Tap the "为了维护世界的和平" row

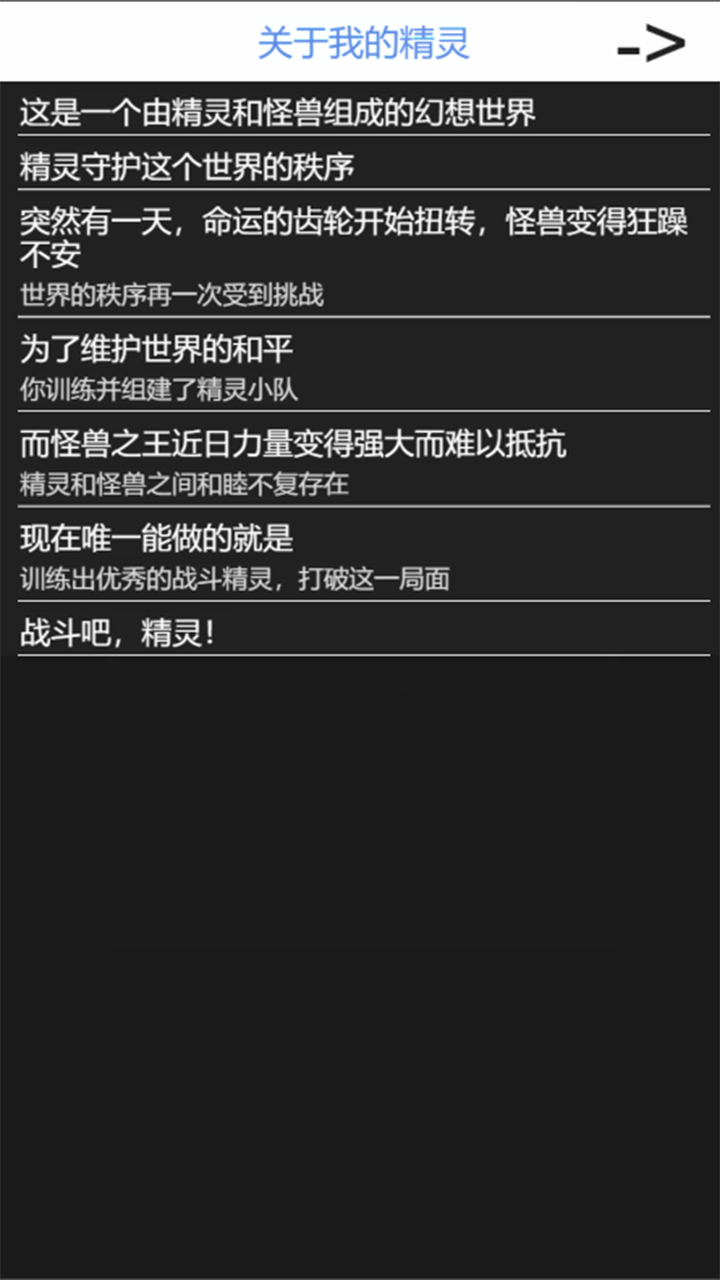(360, 349)
